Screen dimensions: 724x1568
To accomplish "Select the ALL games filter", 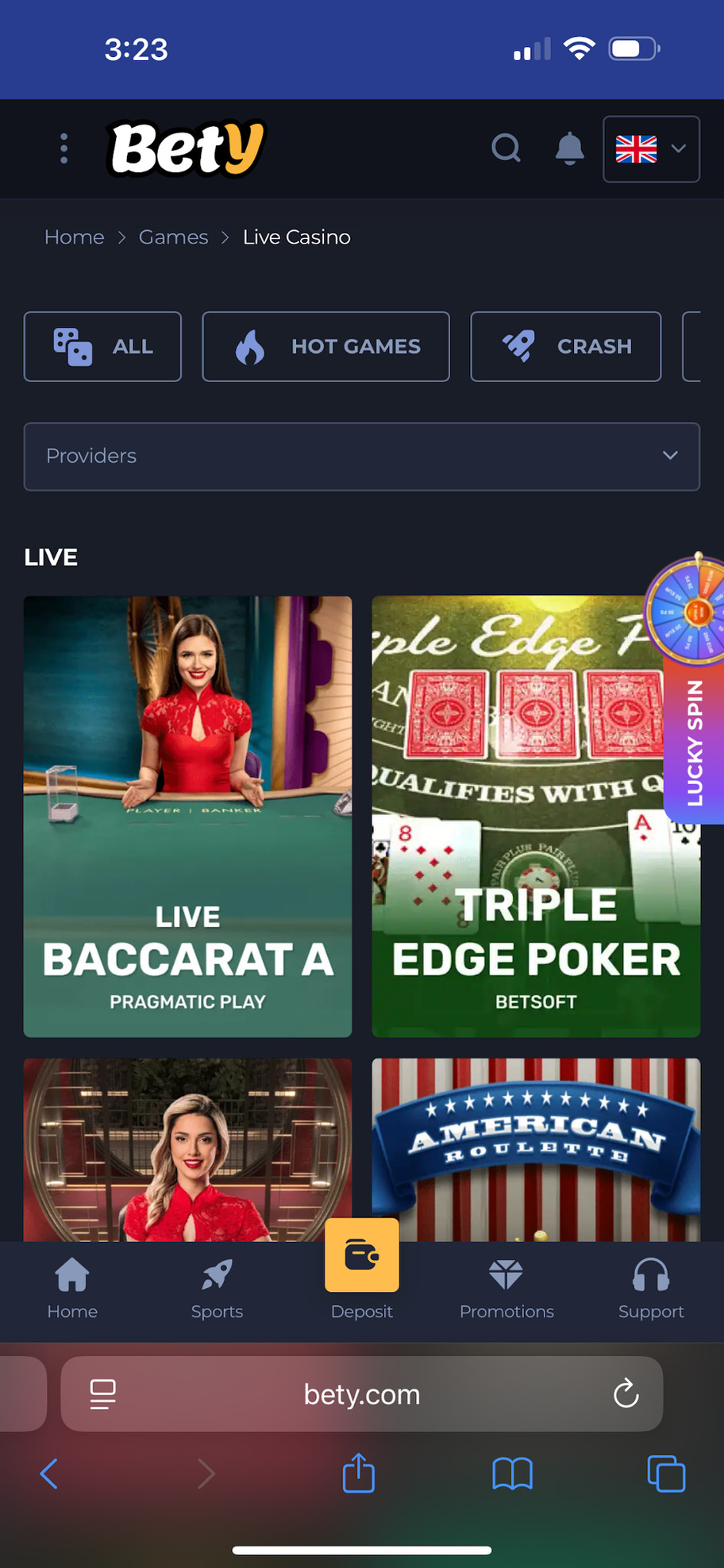I will [102, 347].
